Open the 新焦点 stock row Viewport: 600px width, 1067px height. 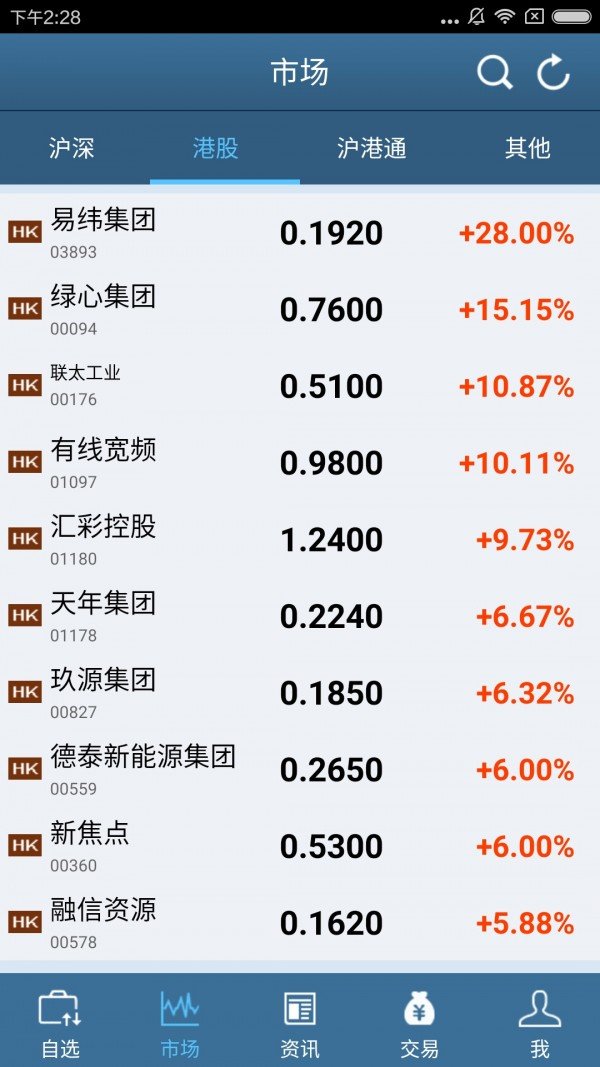click(300, 848)
